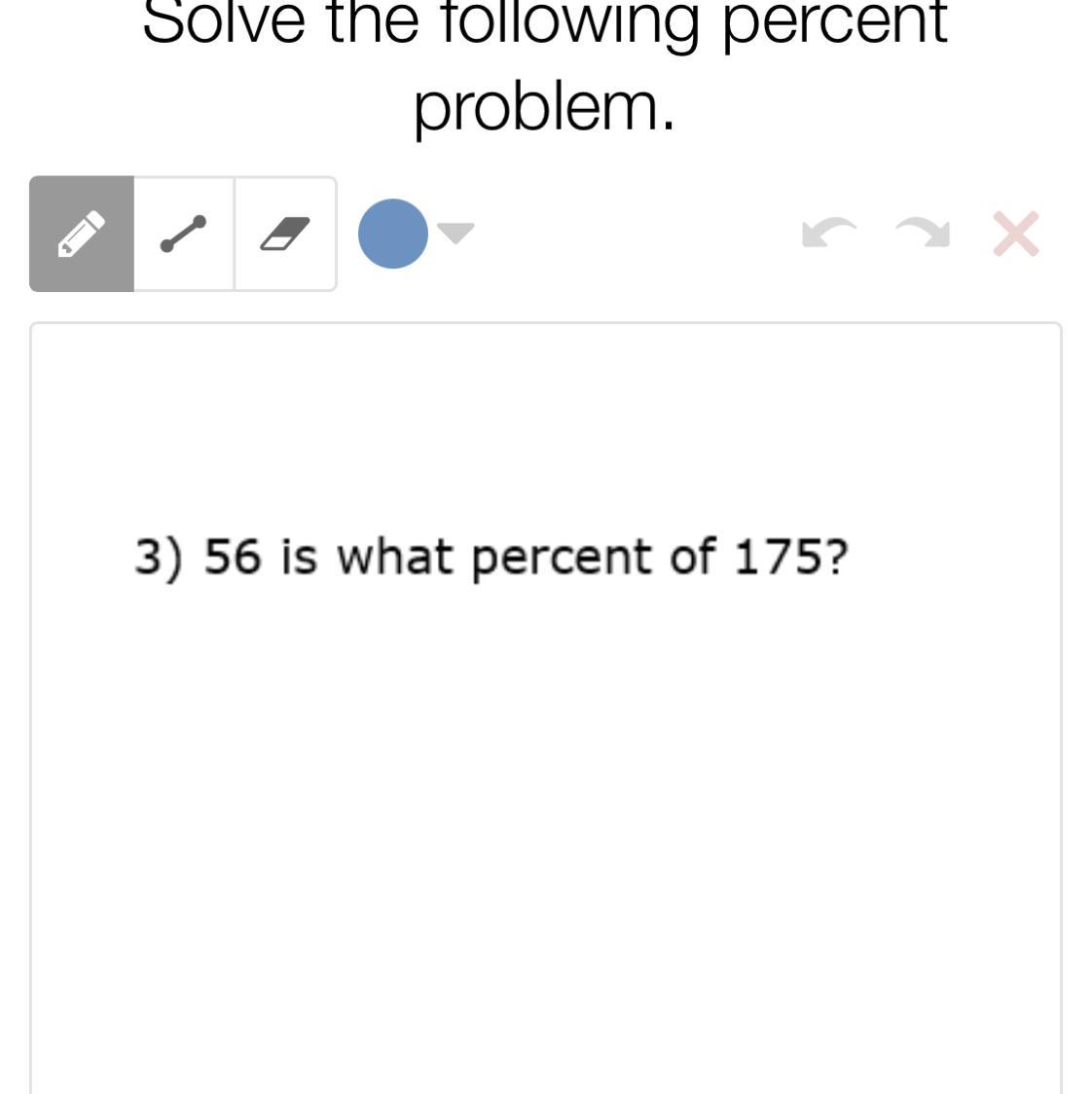
Task: Switch to the eraser tool
Action: click(284, 234)
